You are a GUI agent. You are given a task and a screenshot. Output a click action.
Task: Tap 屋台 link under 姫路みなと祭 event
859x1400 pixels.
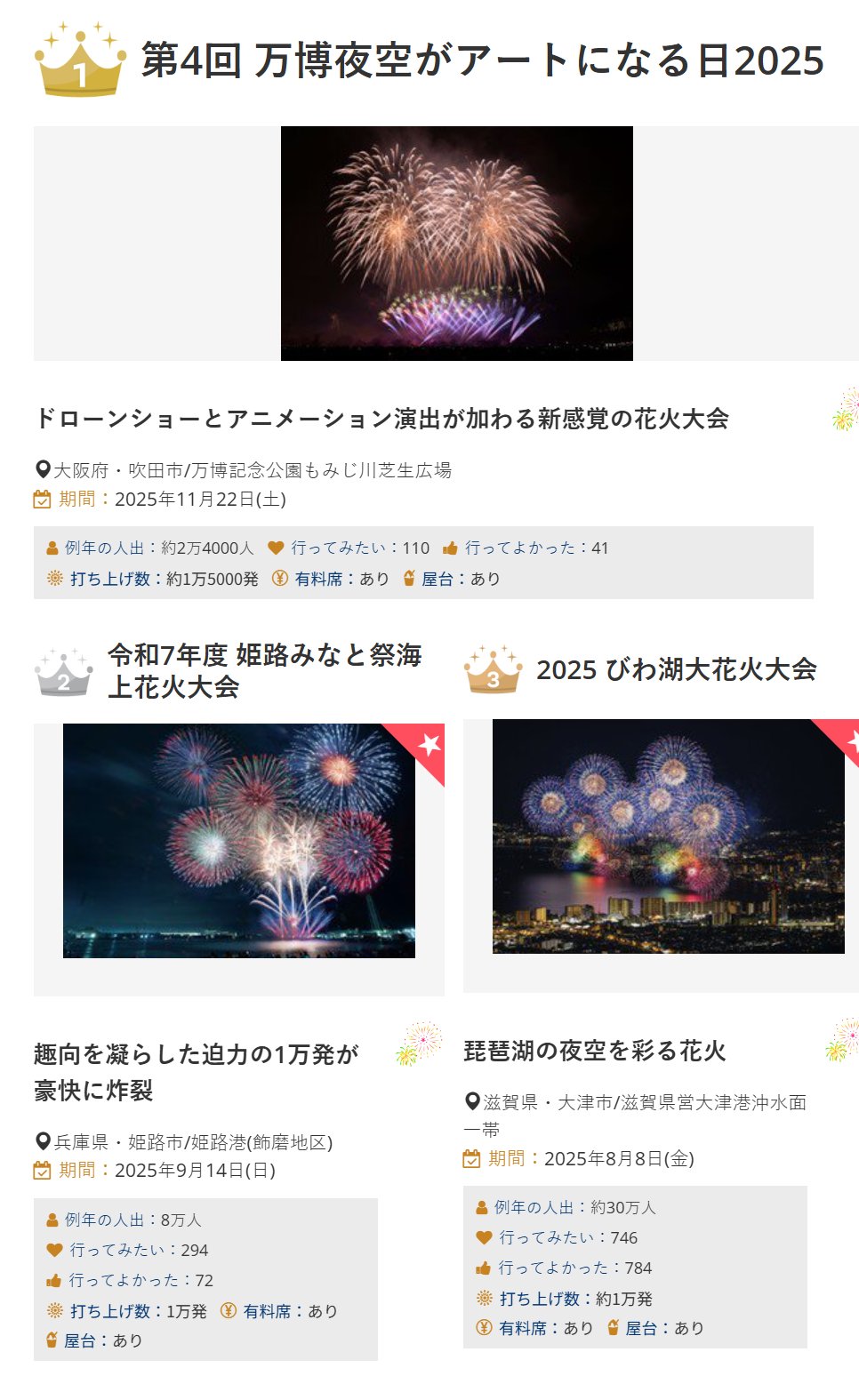[x=79, y=1340]
